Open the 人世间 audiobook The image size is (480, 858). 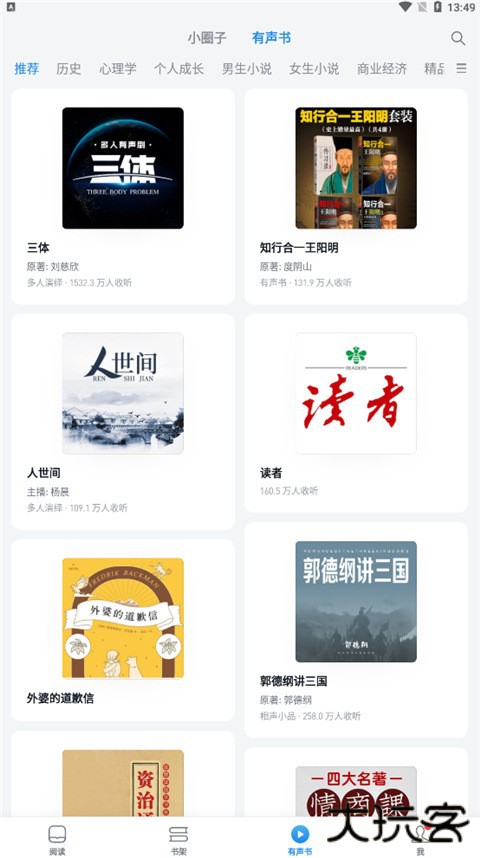[123, 422]
